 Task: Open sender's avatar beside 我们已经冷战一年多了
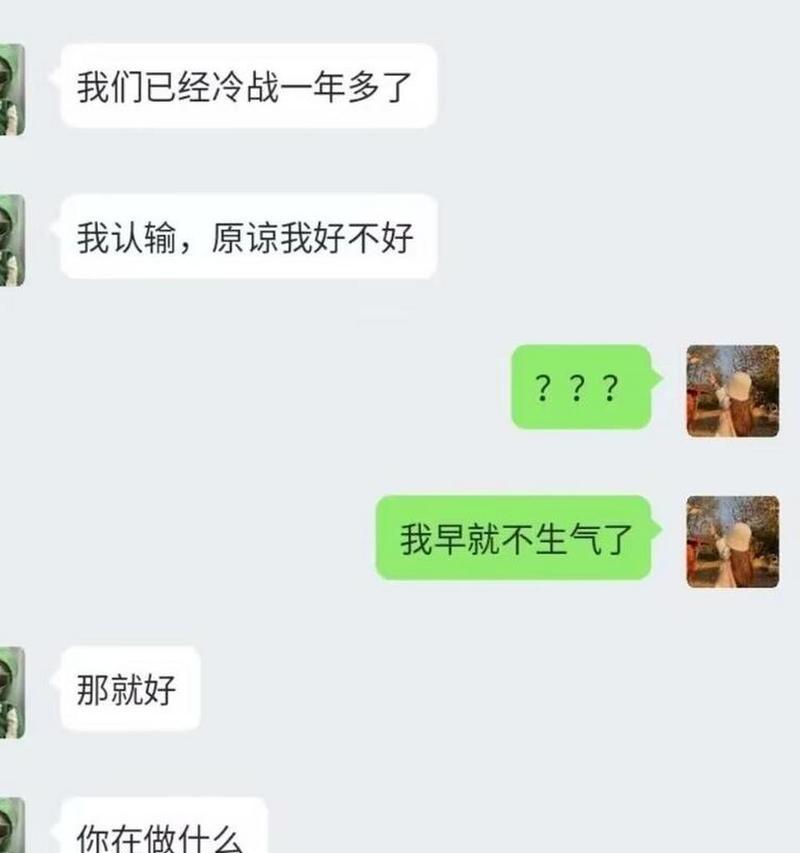coord(11,90)
